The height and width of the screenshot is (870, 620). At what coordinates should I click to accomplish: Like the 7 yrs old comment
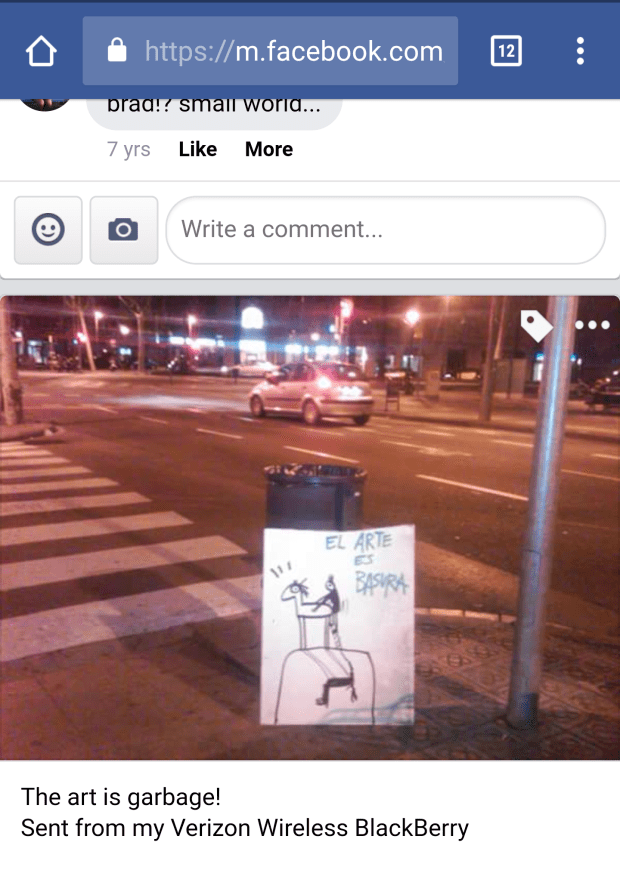[197, 149]
